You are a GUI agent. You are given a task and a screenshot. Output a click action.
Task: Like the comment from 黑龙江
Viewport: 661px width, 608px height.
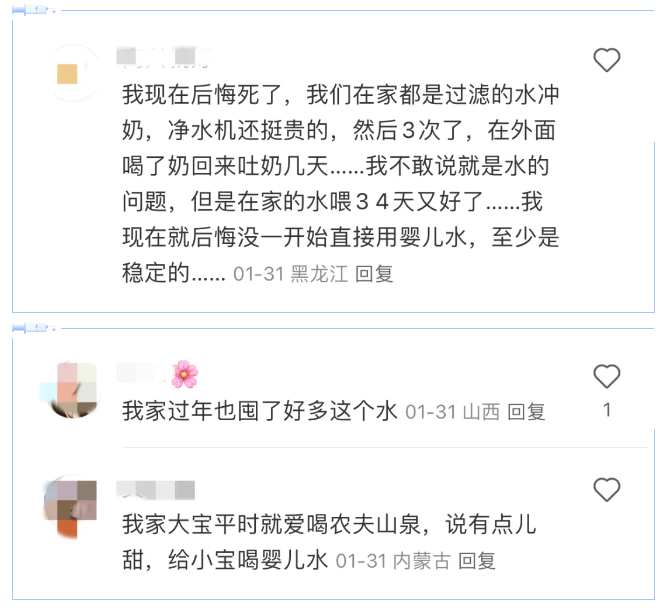point(607,61)
